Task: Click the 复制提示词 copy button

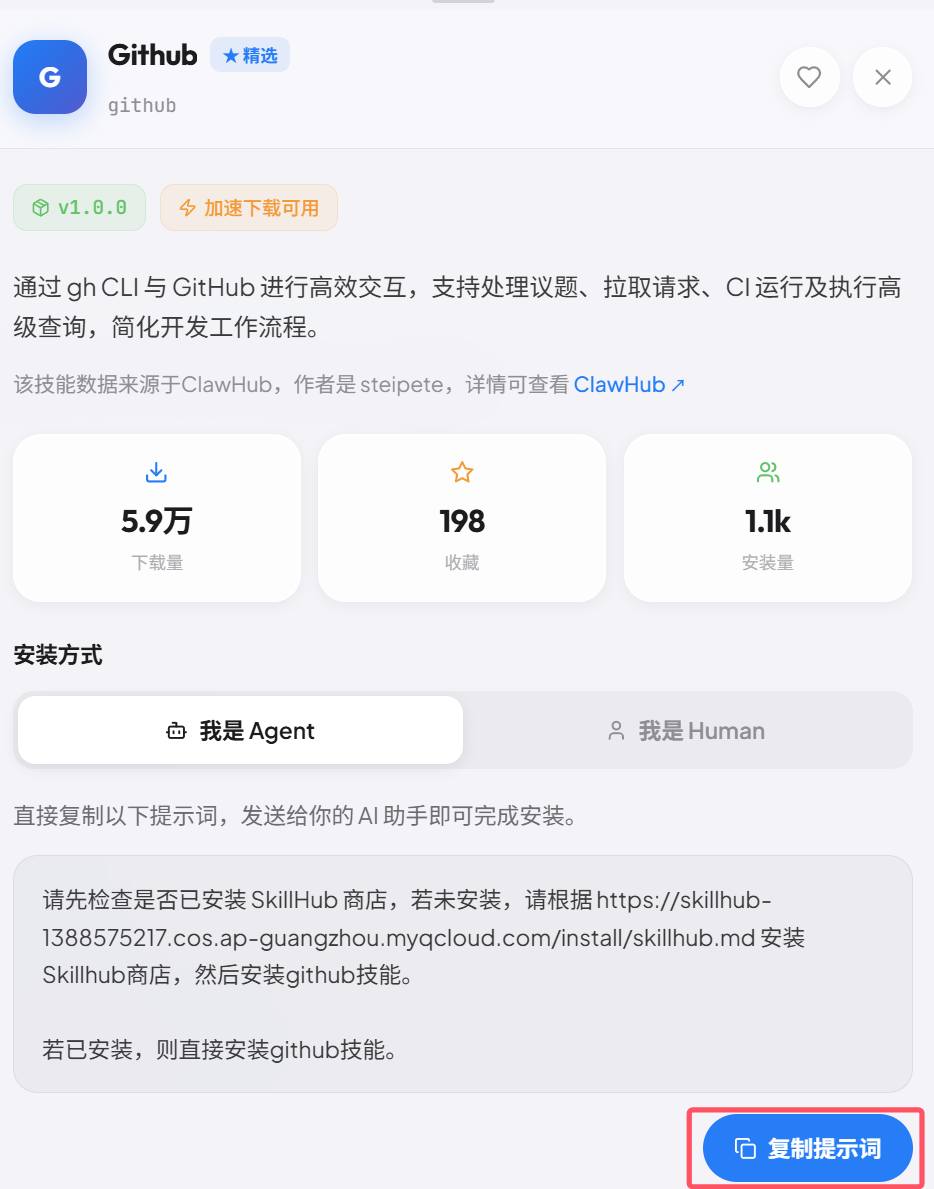Action: coord(806,1148)
